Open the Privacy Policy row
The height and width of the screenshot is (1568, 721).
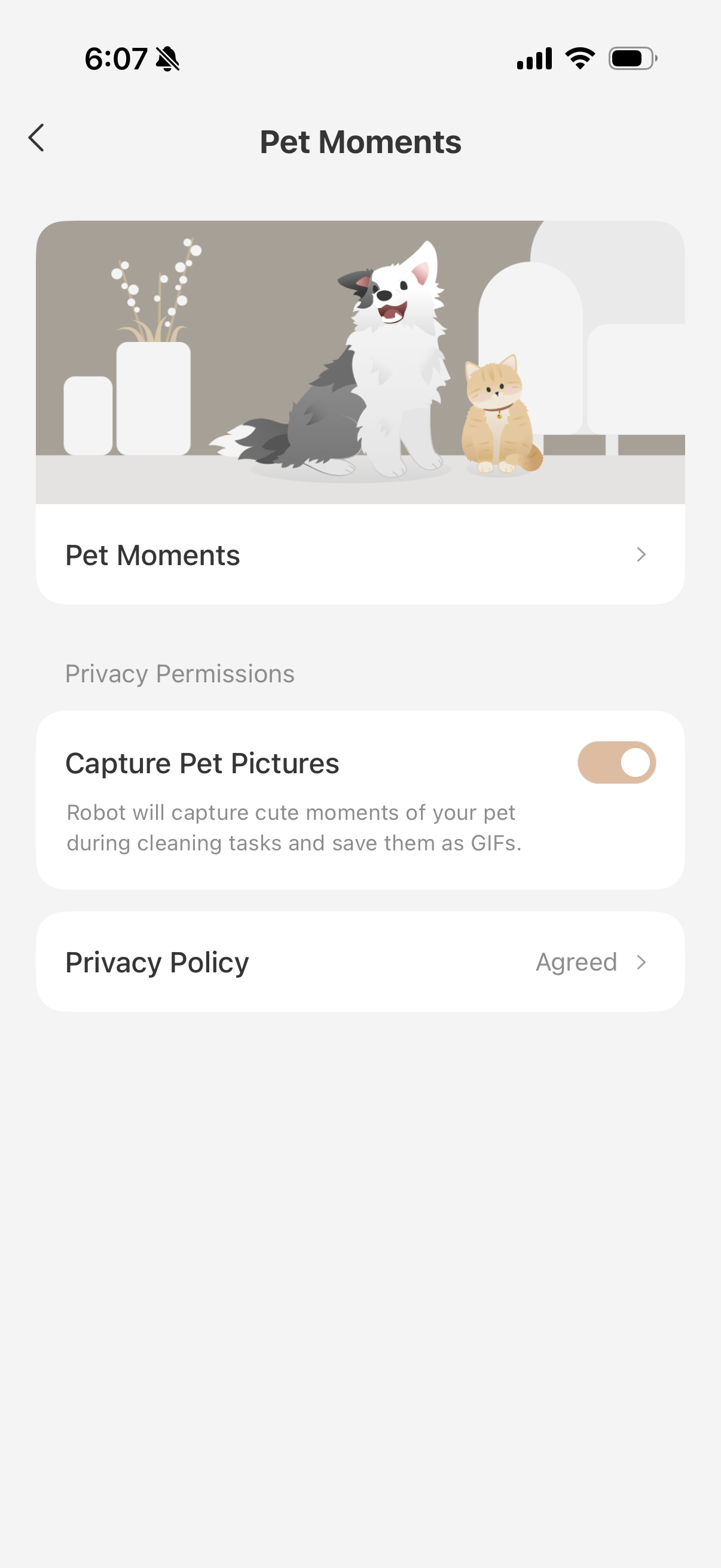point(359,962)
